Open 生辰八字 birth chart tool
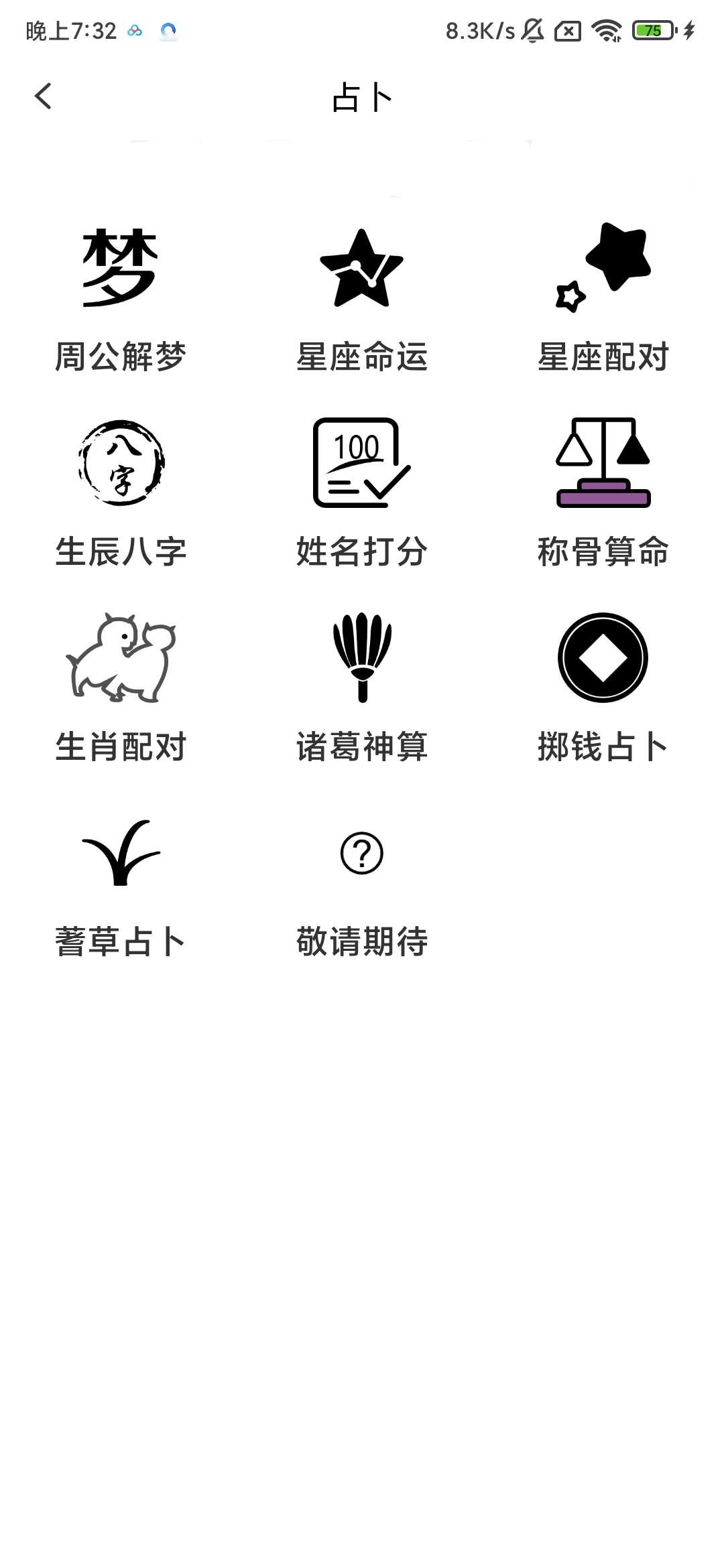 121,493
